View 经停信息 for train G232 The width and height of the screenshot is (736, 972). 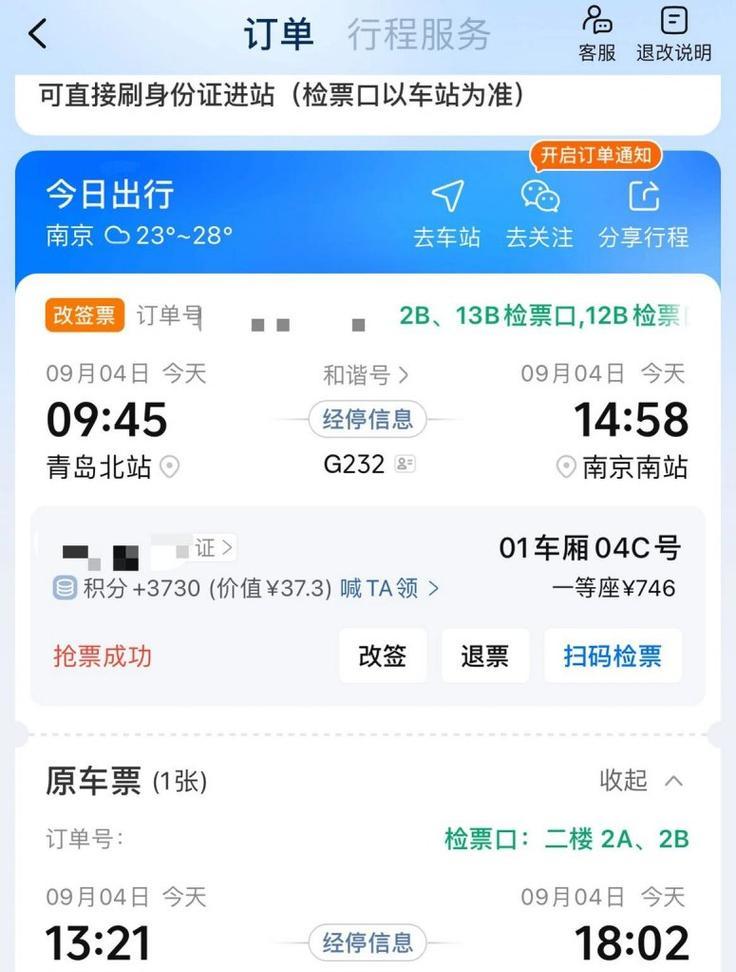click(367, 419)
